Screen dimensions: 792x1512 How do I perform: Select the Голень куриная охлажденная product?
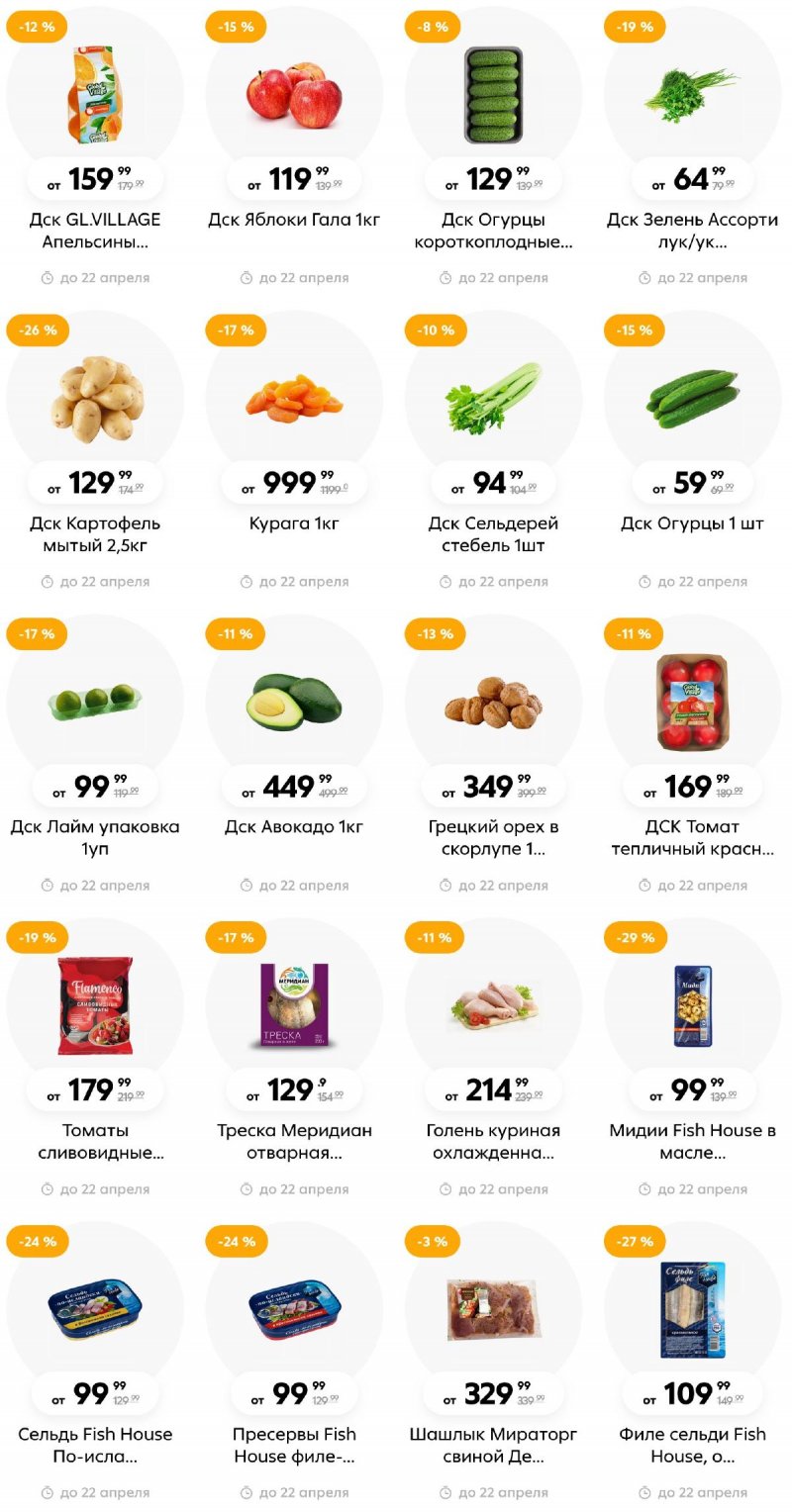[x=493, y=1005]
